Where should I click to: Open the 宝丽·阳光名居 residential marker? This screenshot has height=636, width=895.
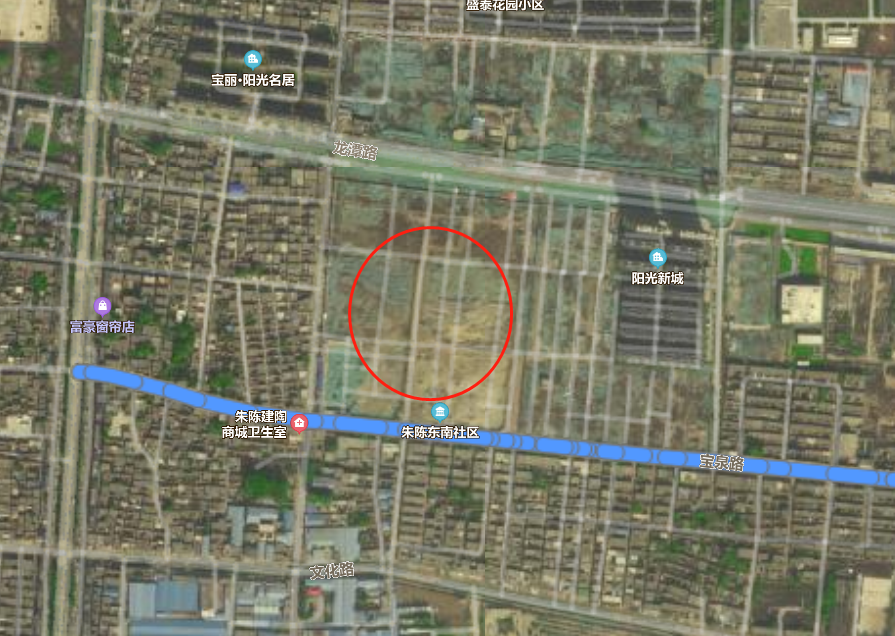[253, 59]
